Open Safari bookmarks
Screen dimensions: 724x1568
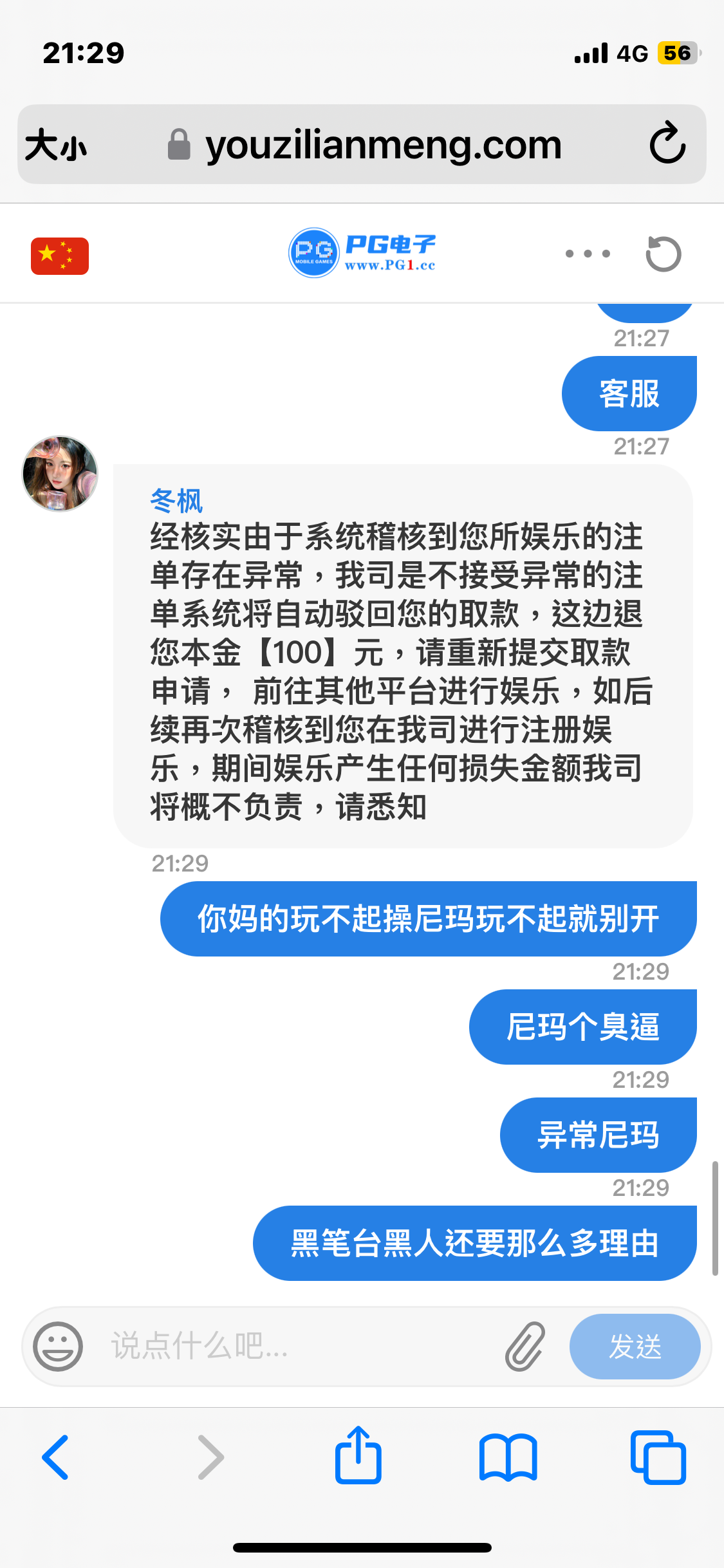pos(508,1457)
